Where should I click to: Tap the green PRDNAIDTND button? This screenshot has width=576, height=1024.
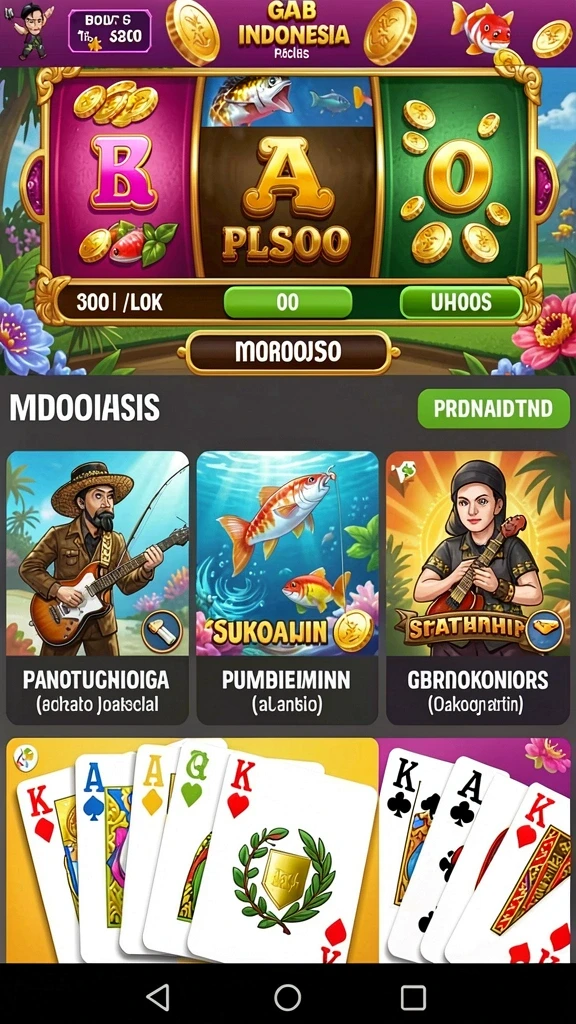pyautogui.click(x=494, y=409)
